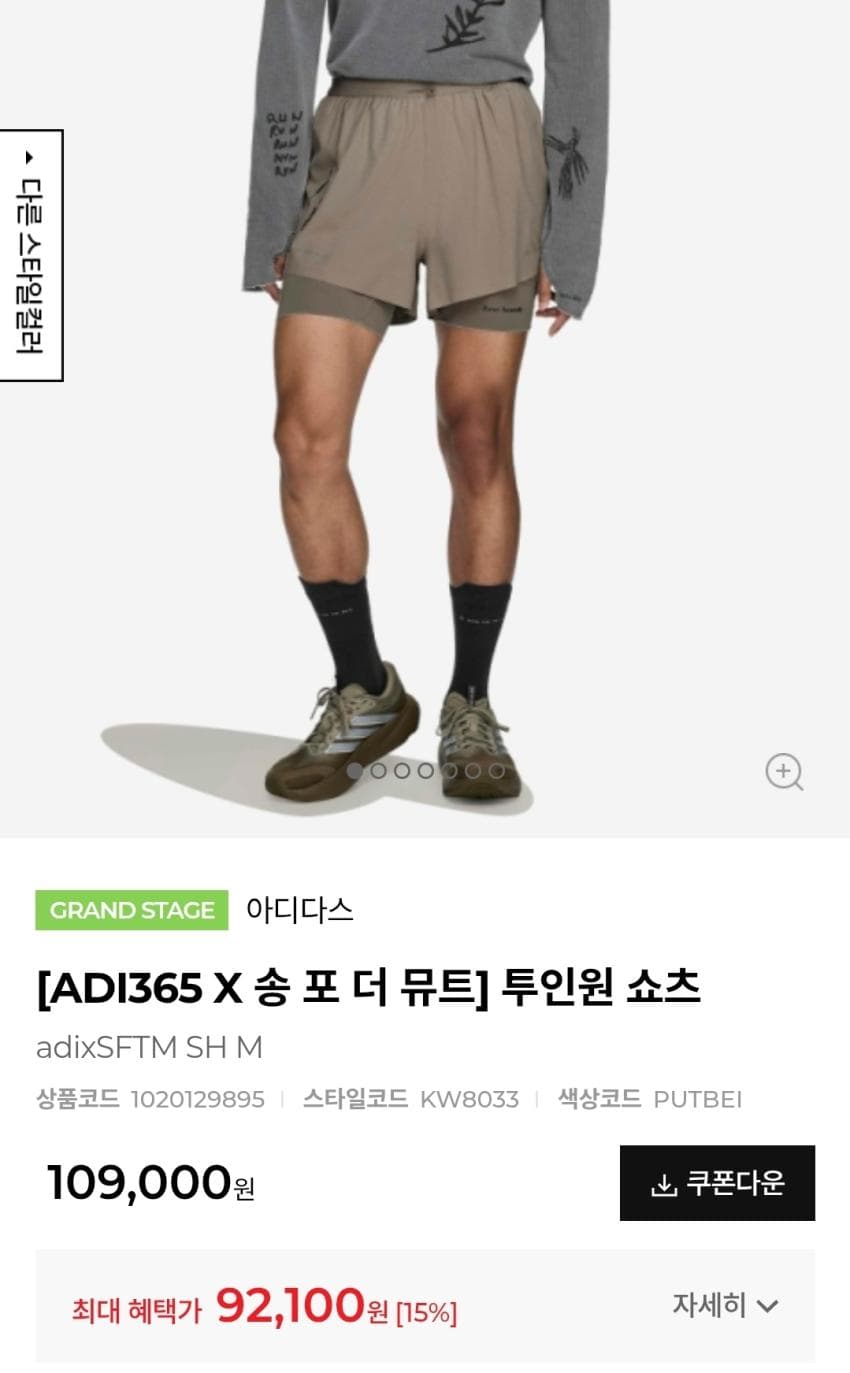Download coupon with 쿠폰다운 button
The width and height of the screenshot is (850, 1373).
click(717, 1183)
